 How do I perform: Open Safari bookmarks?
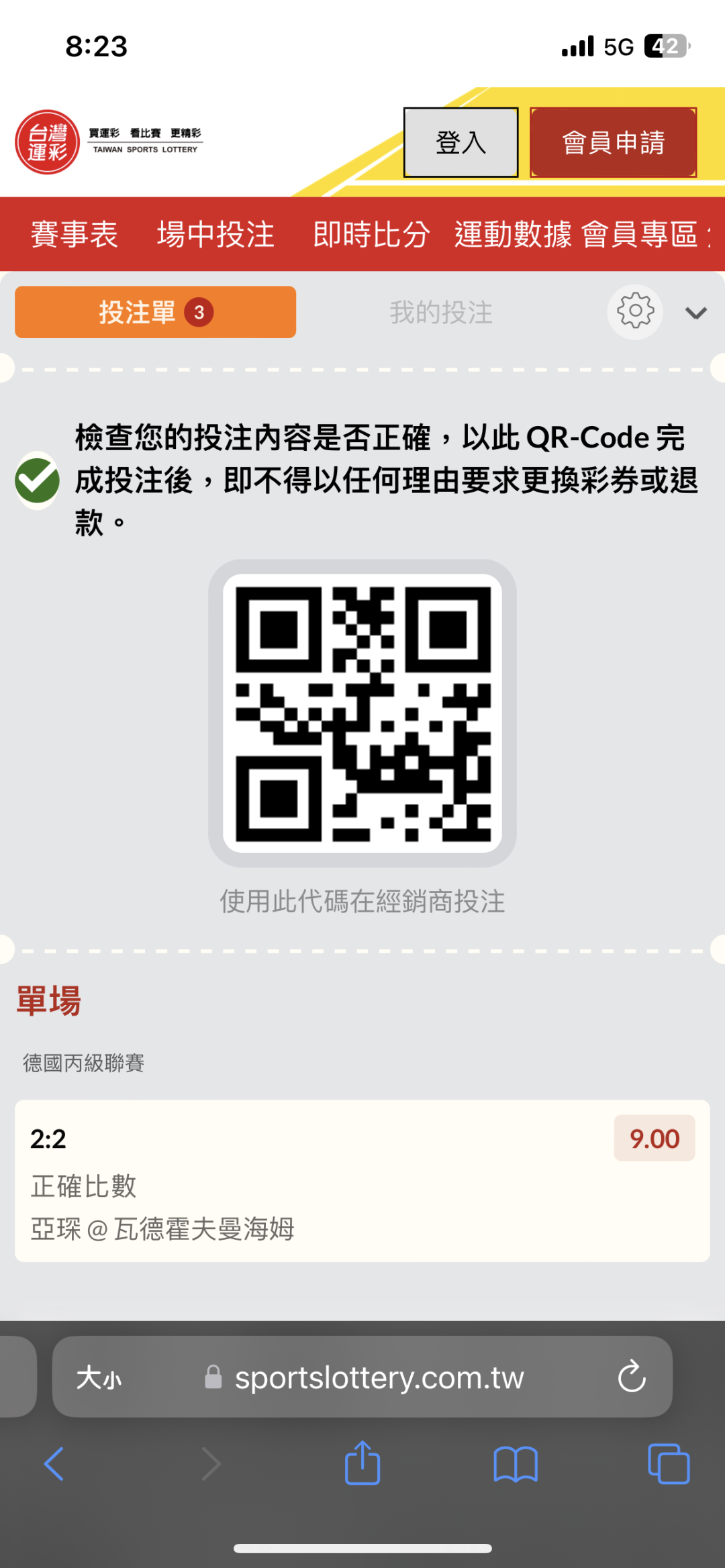coord(516,1464)
